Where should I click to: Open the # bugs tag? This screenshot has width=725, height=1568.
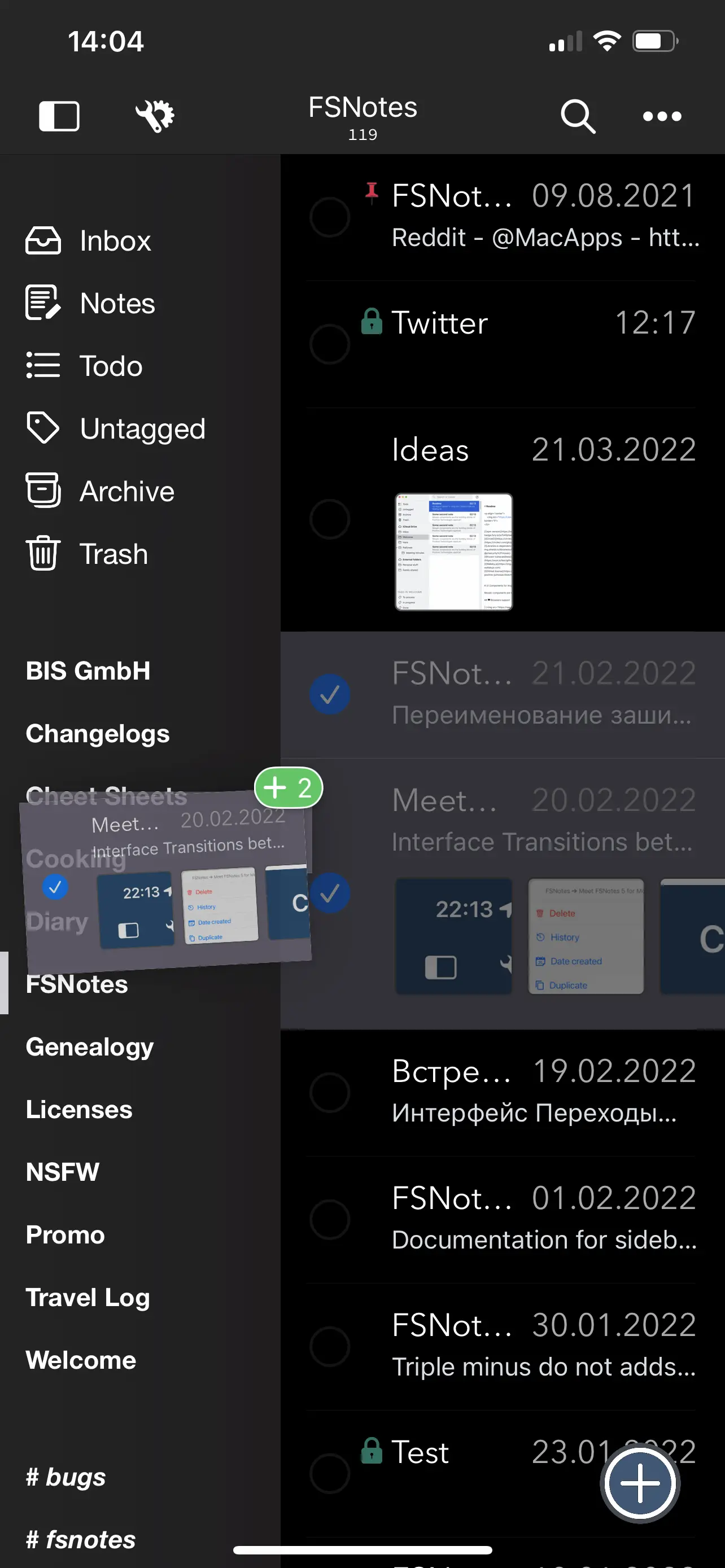(65, 1477)
